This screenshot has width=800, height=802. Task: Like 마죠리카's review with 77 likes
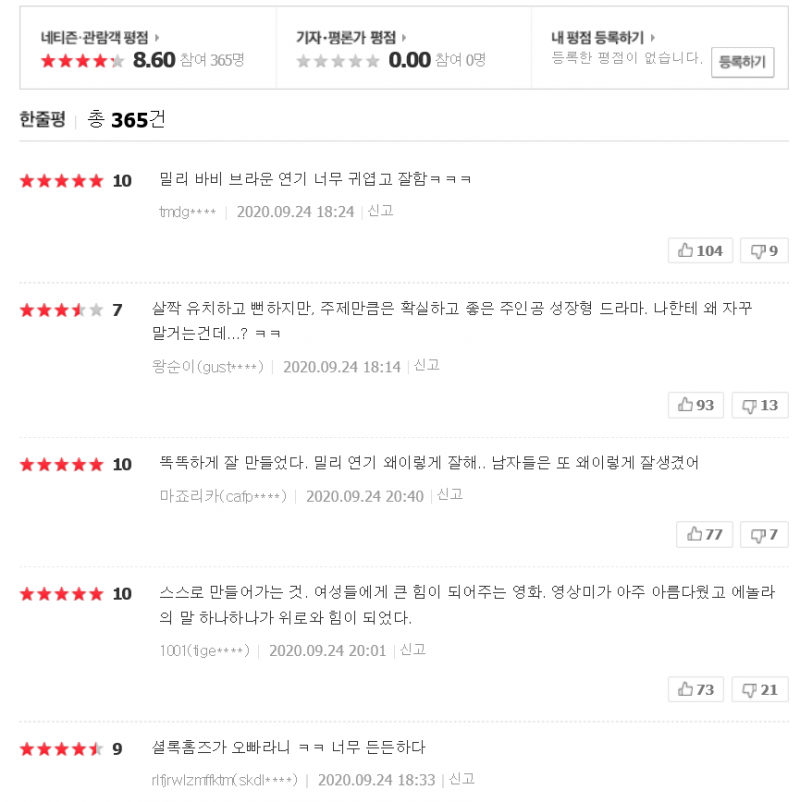click(x=704, y=534)
